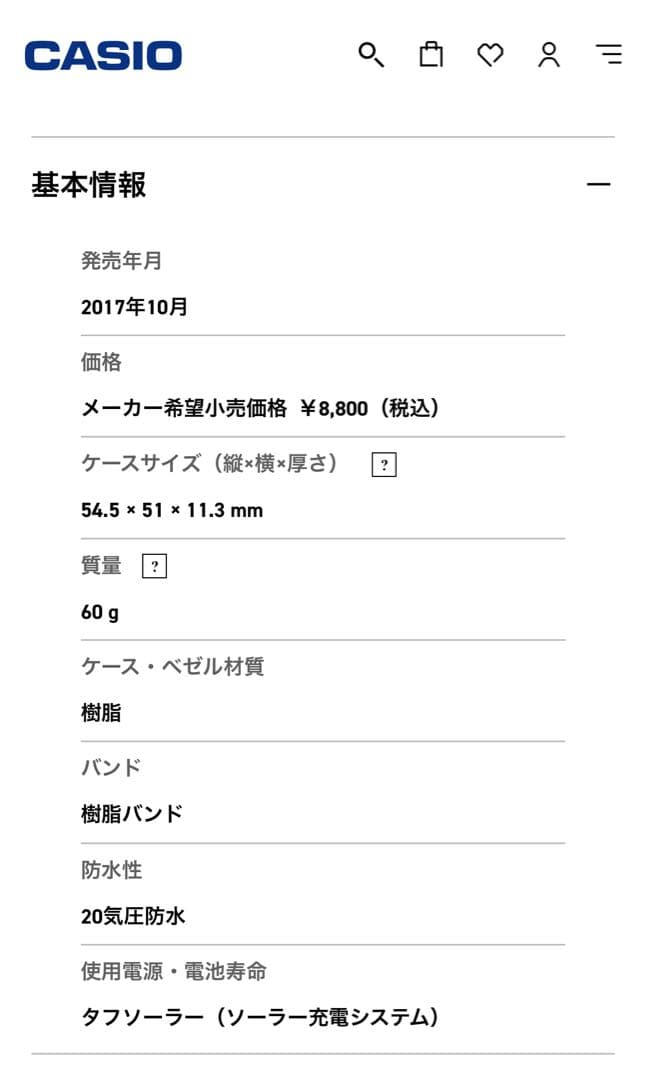Go to the CASIO home logo
The height and width of the screenshot is (1080, 647).
click(103, 56)
